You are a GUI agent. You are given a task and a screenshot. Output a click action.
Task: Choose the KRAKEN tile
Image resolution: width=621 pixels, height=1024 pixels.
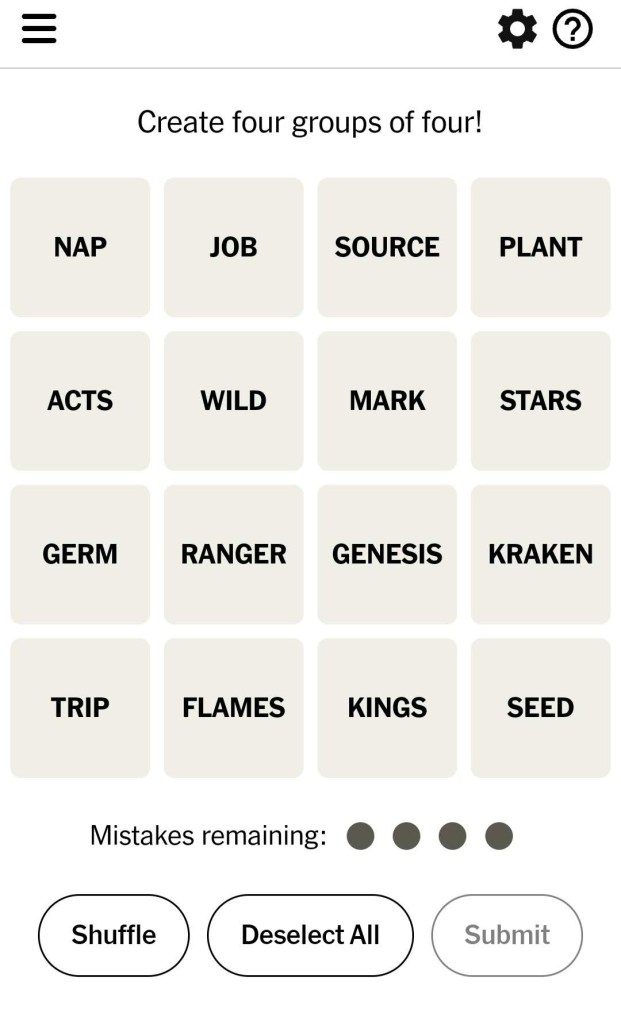(x=540, y=554)
